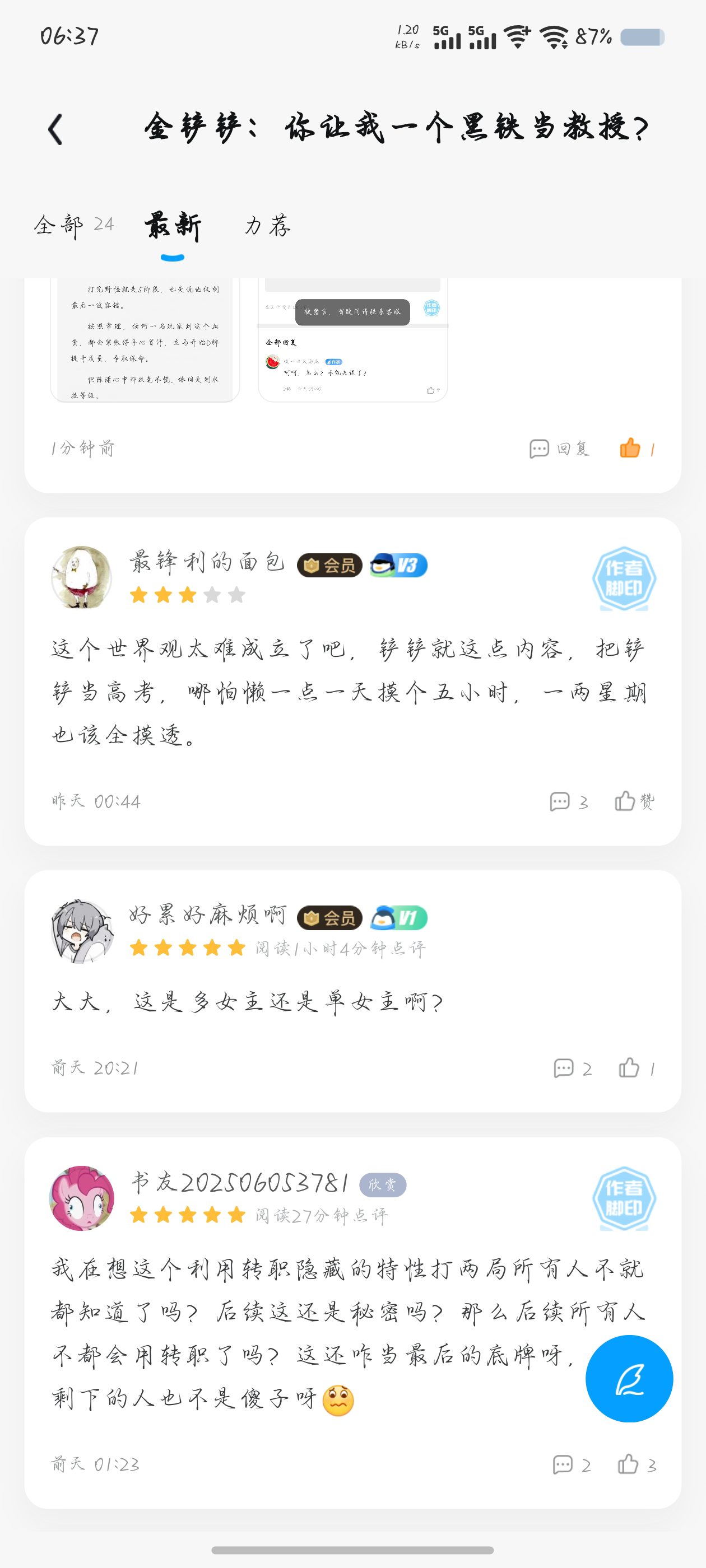Image resolution: width=706 pixels, height=1568 pixels.
Task: Open 书友20250605378l's profile avatar
Action: (x=81, y=1198)
